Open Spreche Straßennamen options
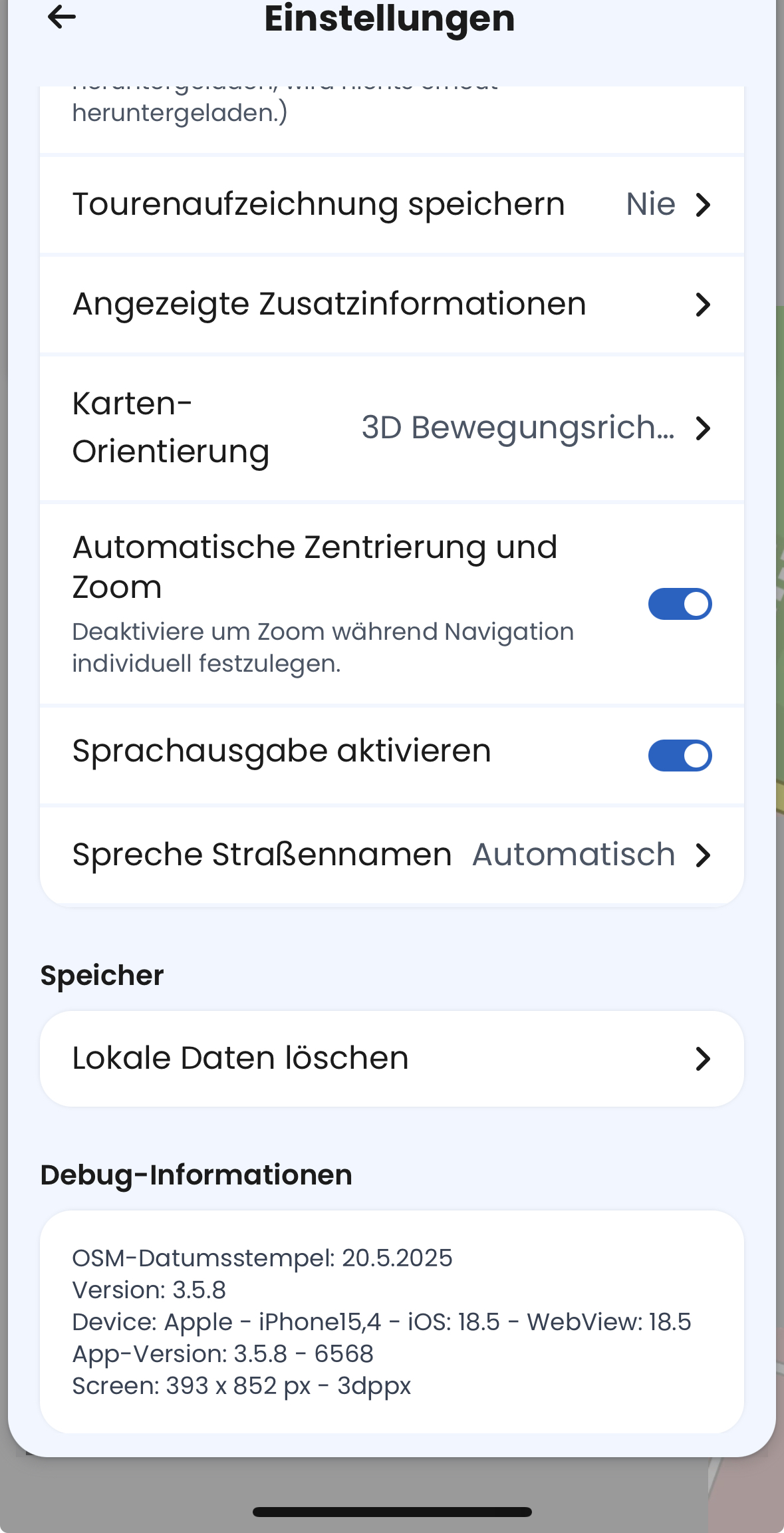 pos(391,855)
